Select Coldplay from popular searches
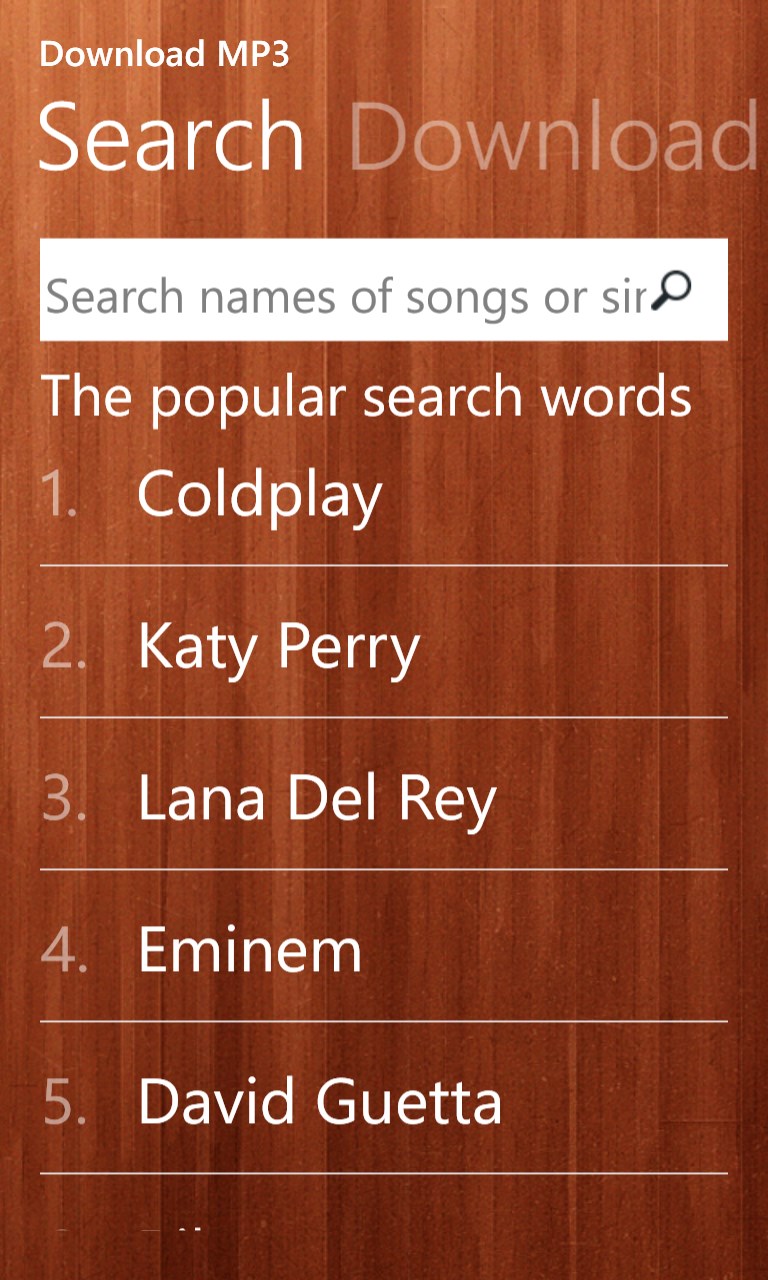This screenshot has height=1280, width=768. [259, 495]
